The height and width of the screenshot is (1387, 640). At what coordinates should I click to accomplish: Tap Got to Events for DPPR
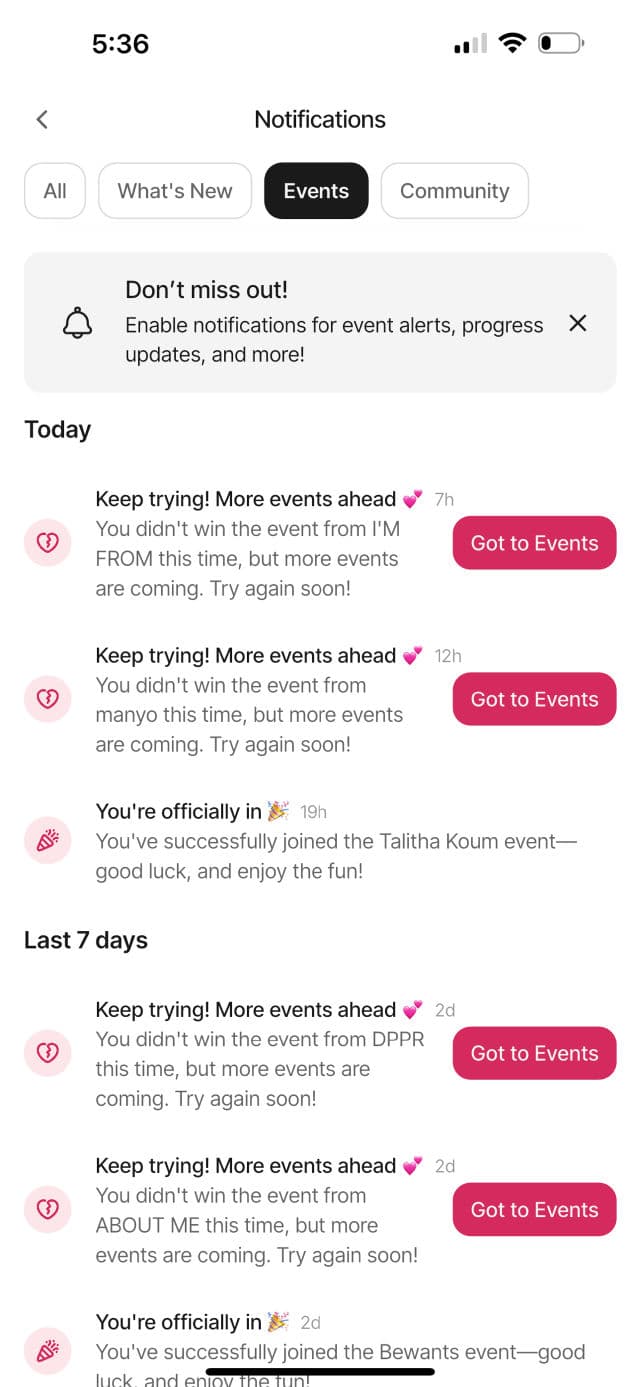(534, 1053)
